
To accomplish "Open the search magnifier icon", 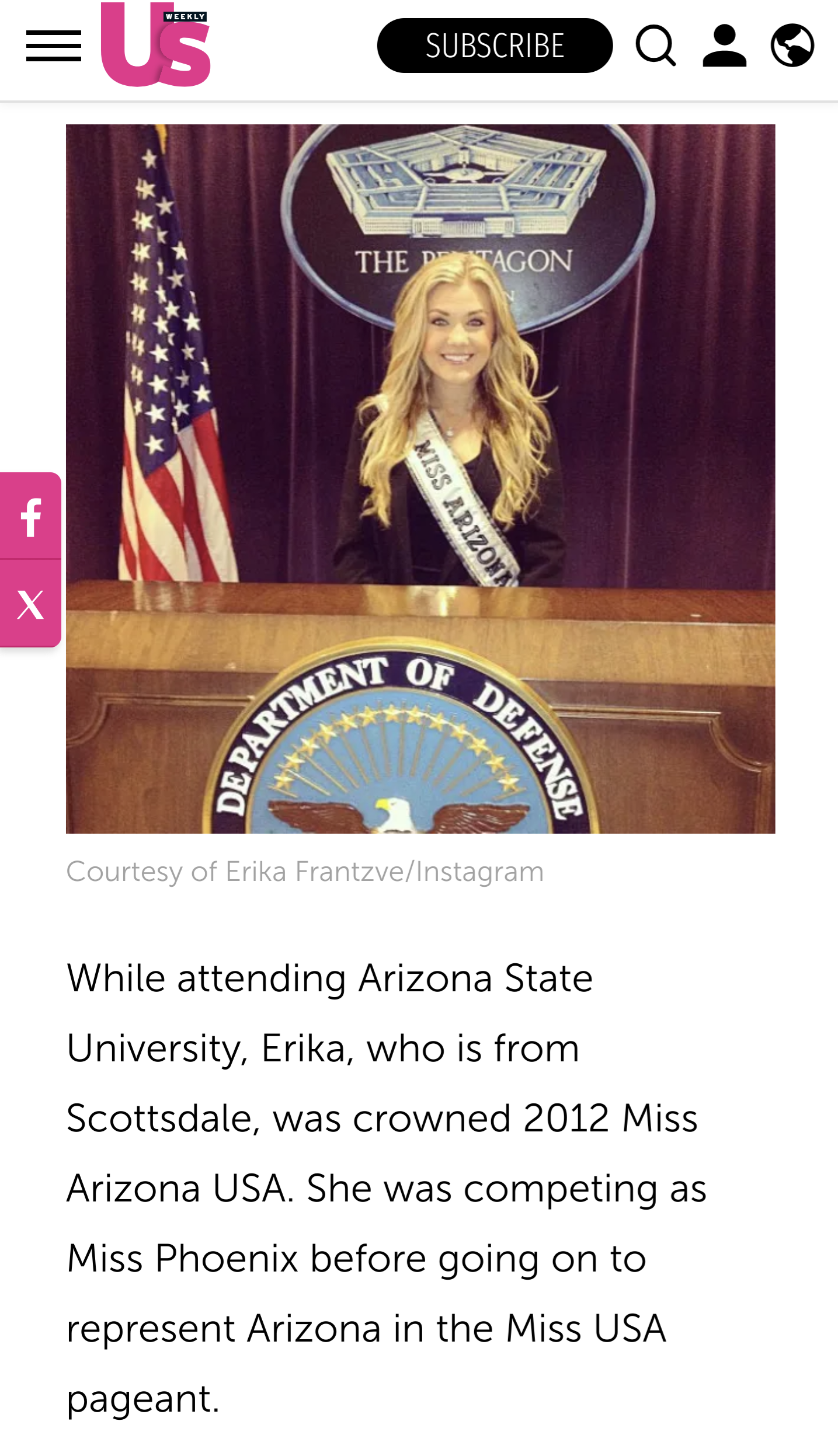I will tap(656, 46).
